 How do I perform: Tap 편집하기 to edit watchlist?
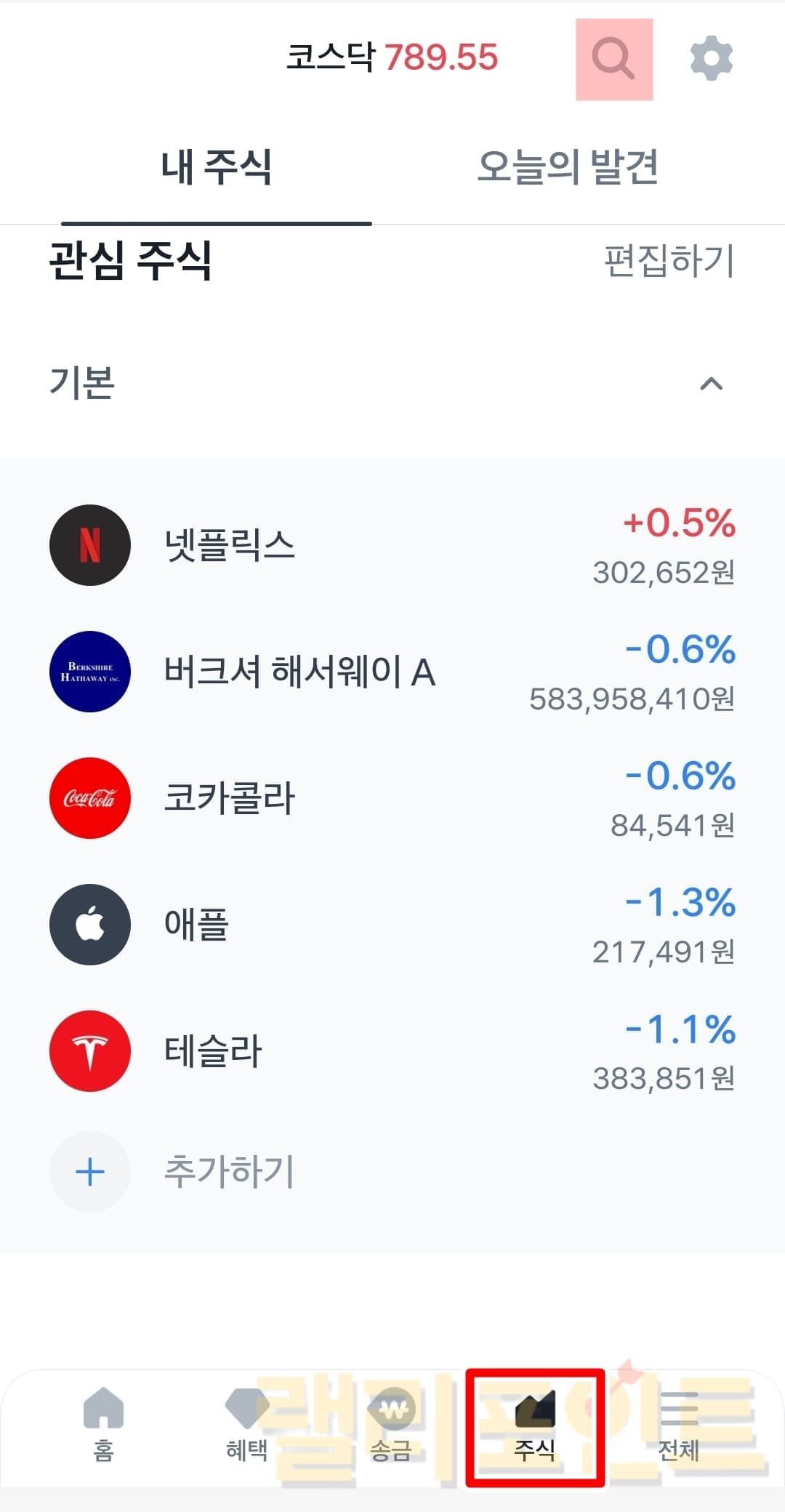coord(669,261)
